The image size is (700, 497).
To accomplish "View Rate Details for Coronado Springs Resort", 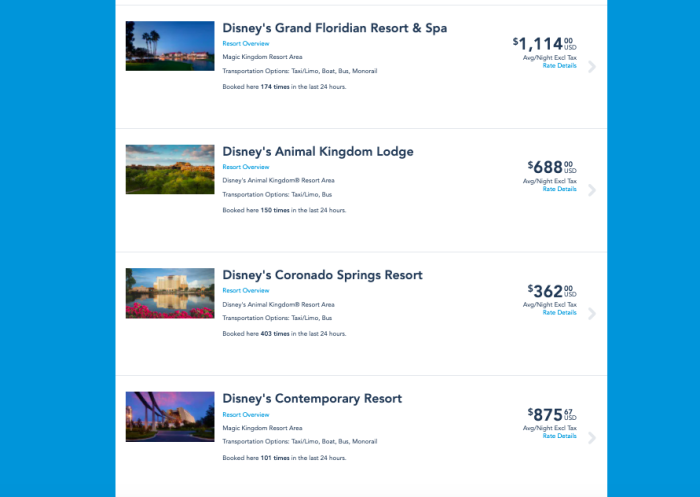I will tap(559, 312).
